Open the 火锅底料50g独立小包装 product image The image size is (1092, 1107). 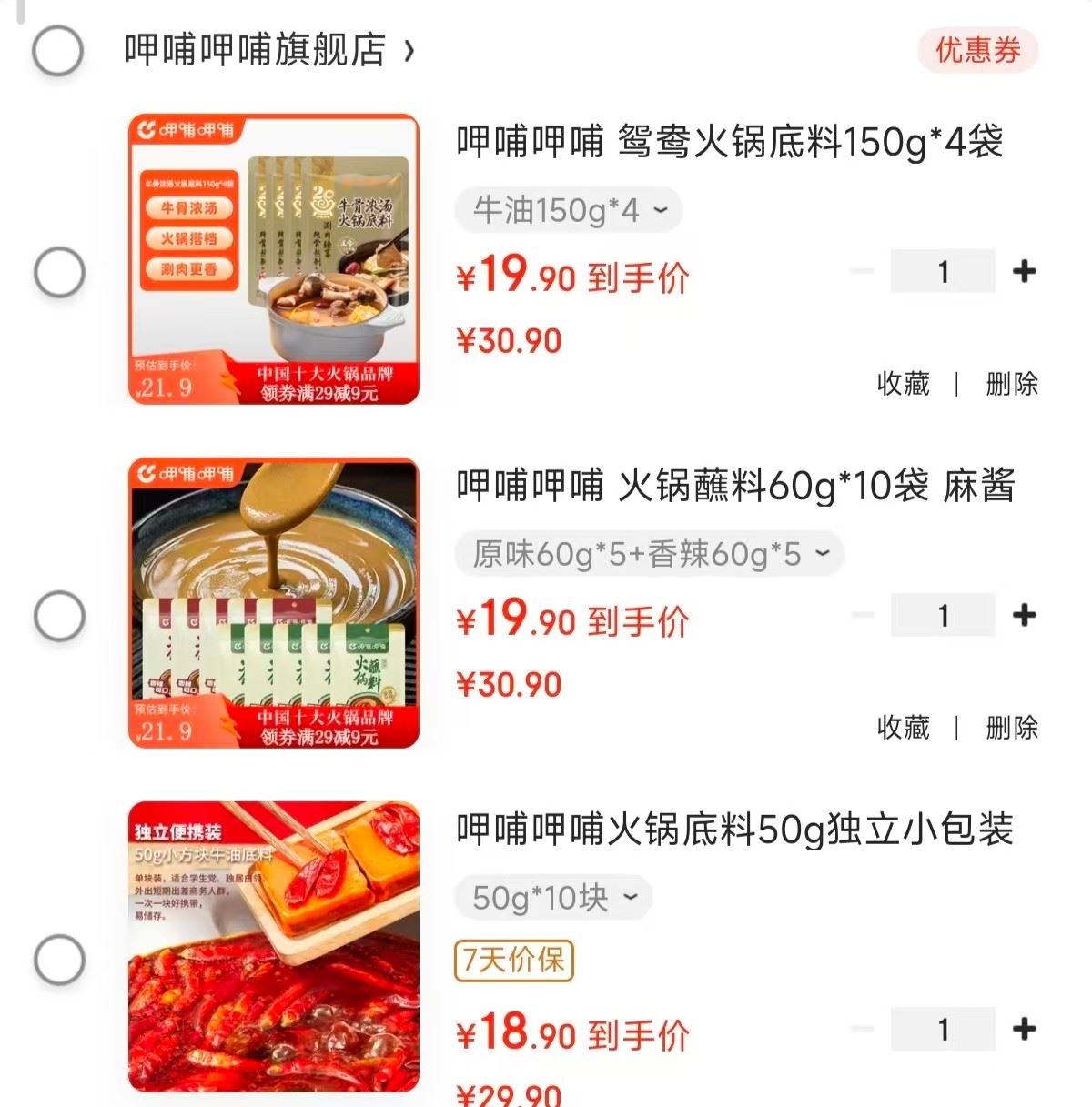point(274,946)
